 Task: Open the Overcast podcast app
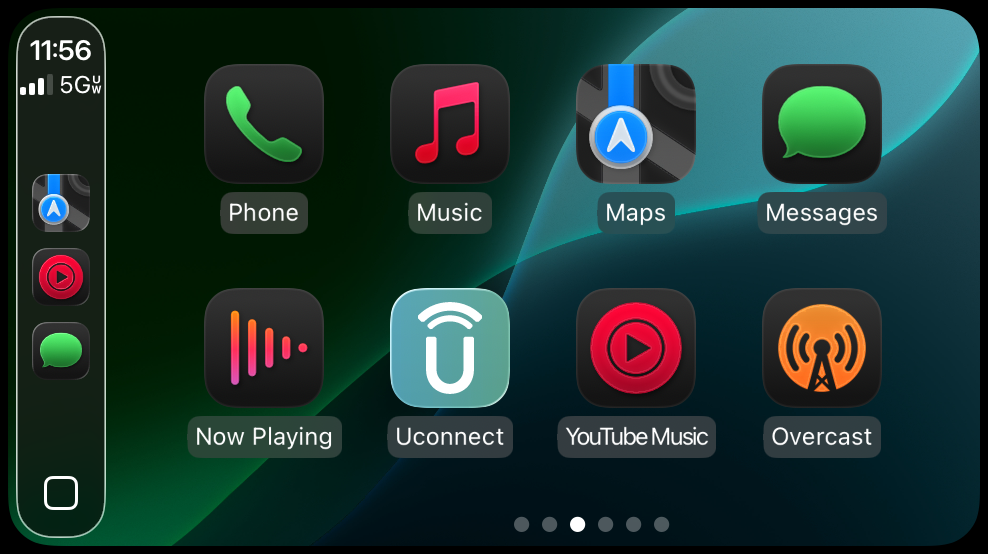821,348
